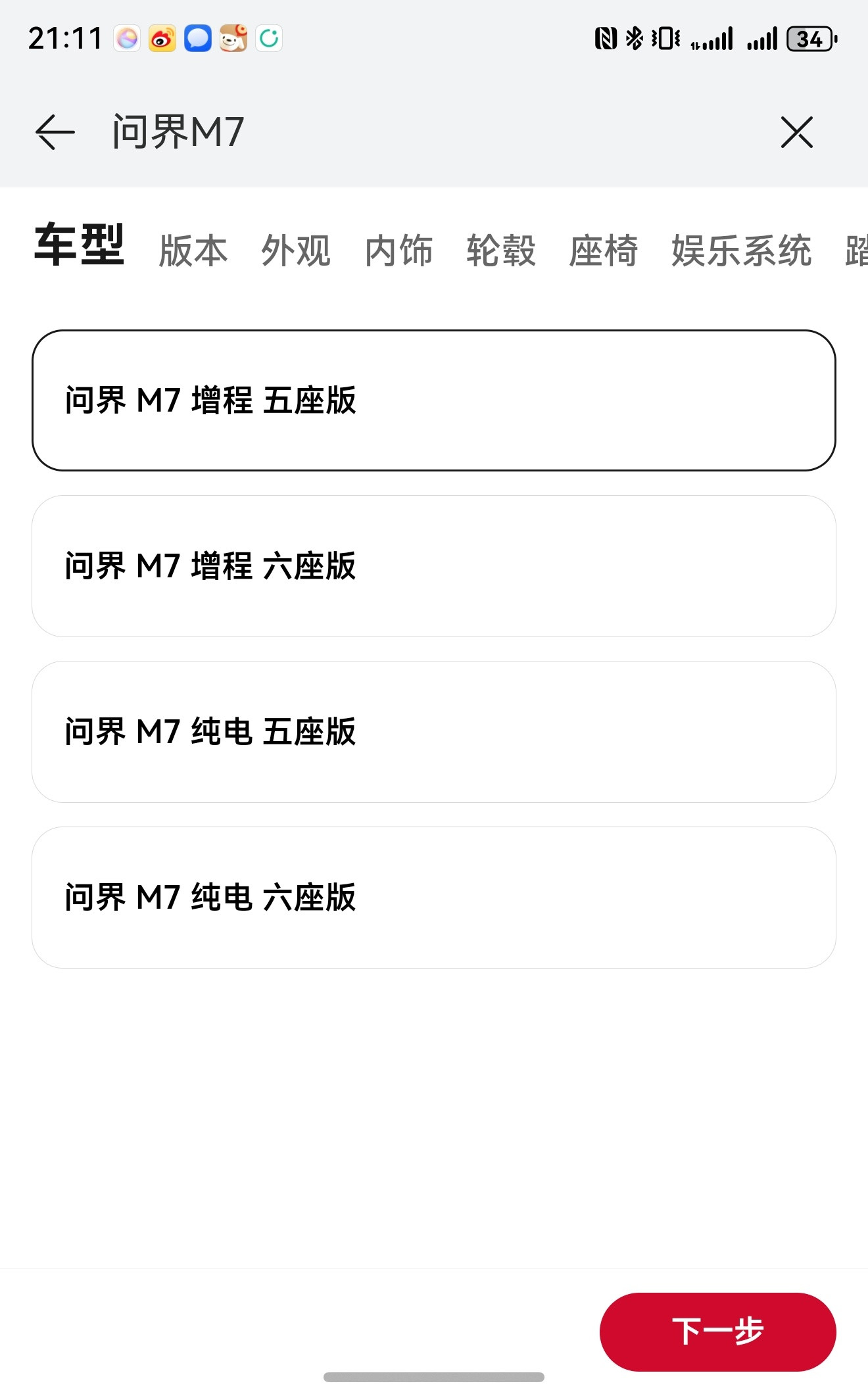Open the 轮毂 tab

pyautogui.click(x=501, y=250)
